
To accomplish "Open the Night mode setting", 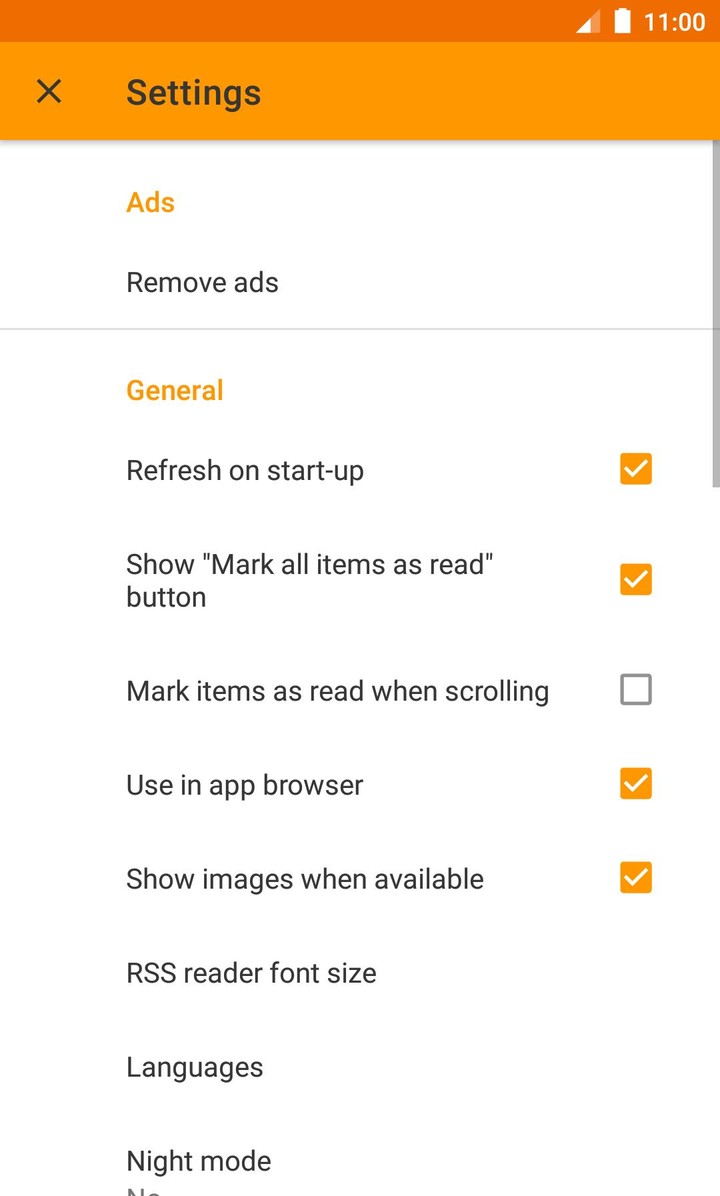I will pyautogui.click(x=199, y=1162).
